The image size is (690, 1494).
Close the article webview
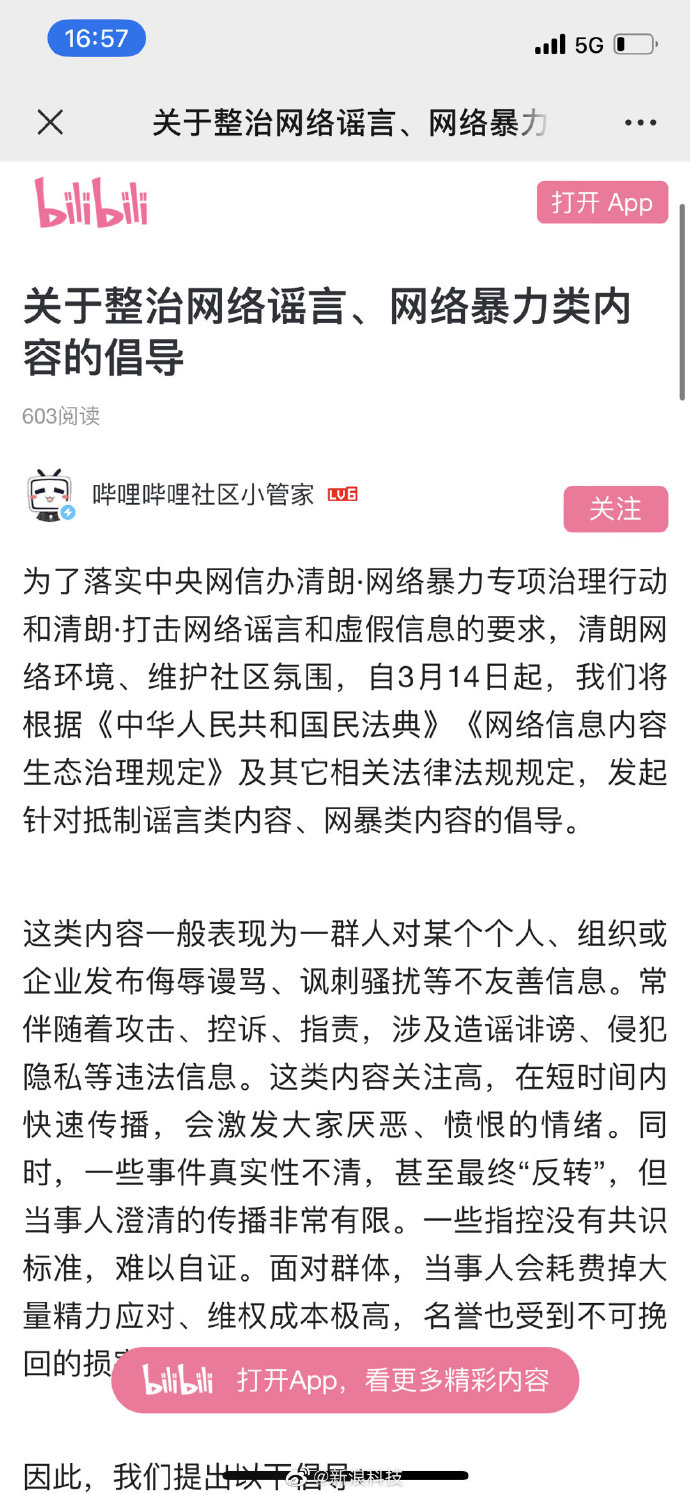pyautogui.click(x=50, y=123)
